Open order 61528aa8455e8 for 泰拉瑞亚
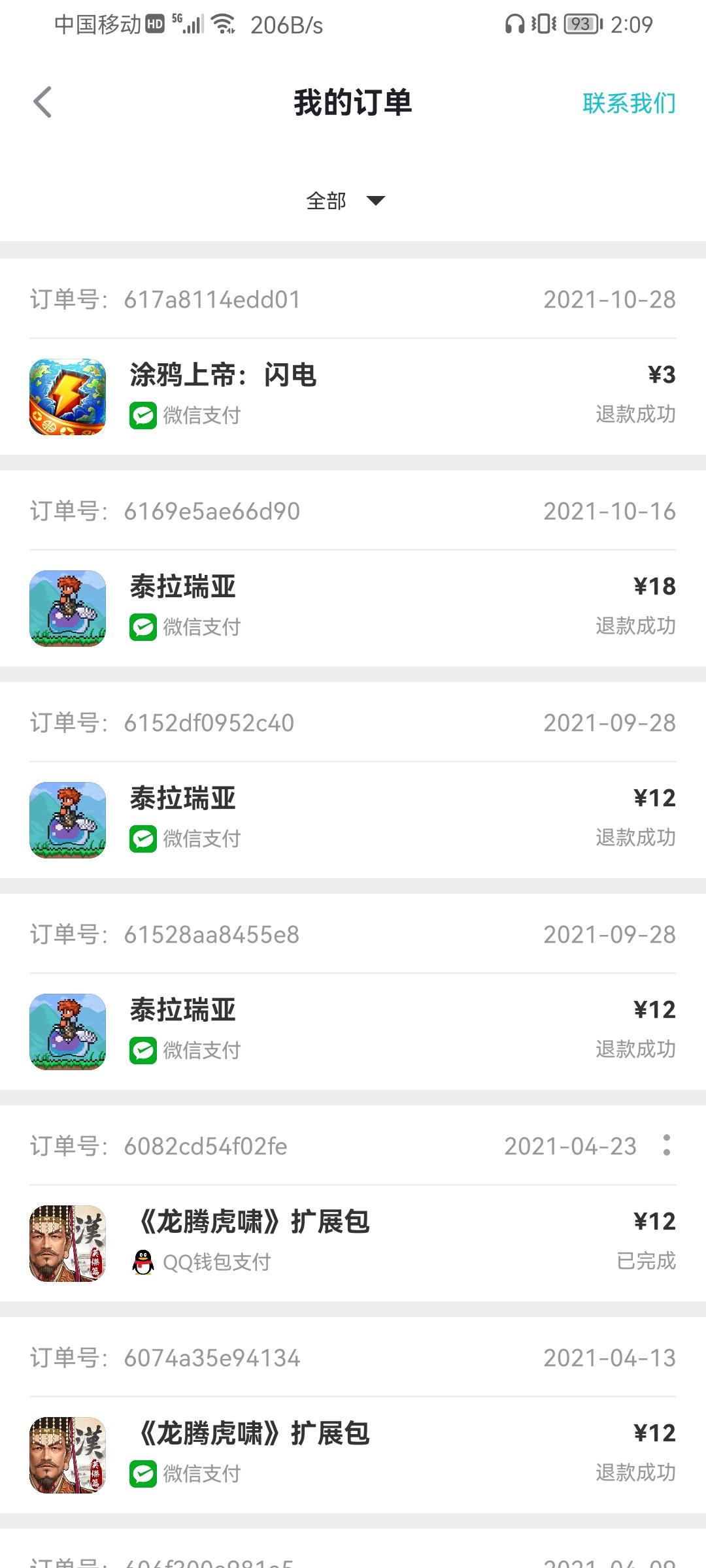The width and height of the screenshot is (706, 1568). [353, 1030]
